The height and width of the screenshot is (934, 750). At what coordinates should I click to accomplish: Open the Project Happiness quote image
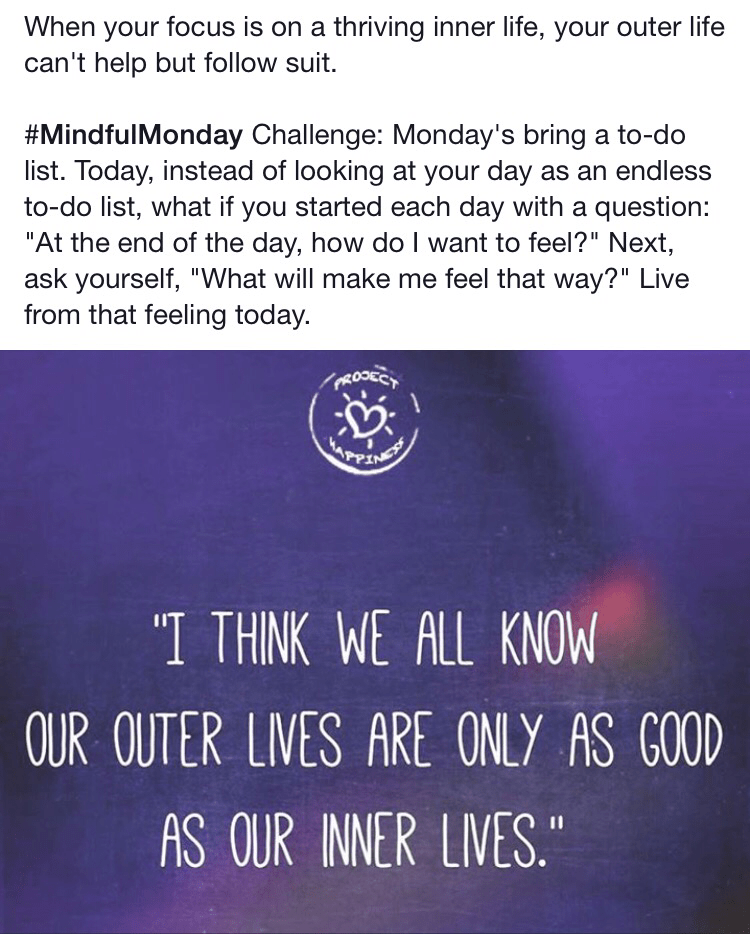pos(375,640)
